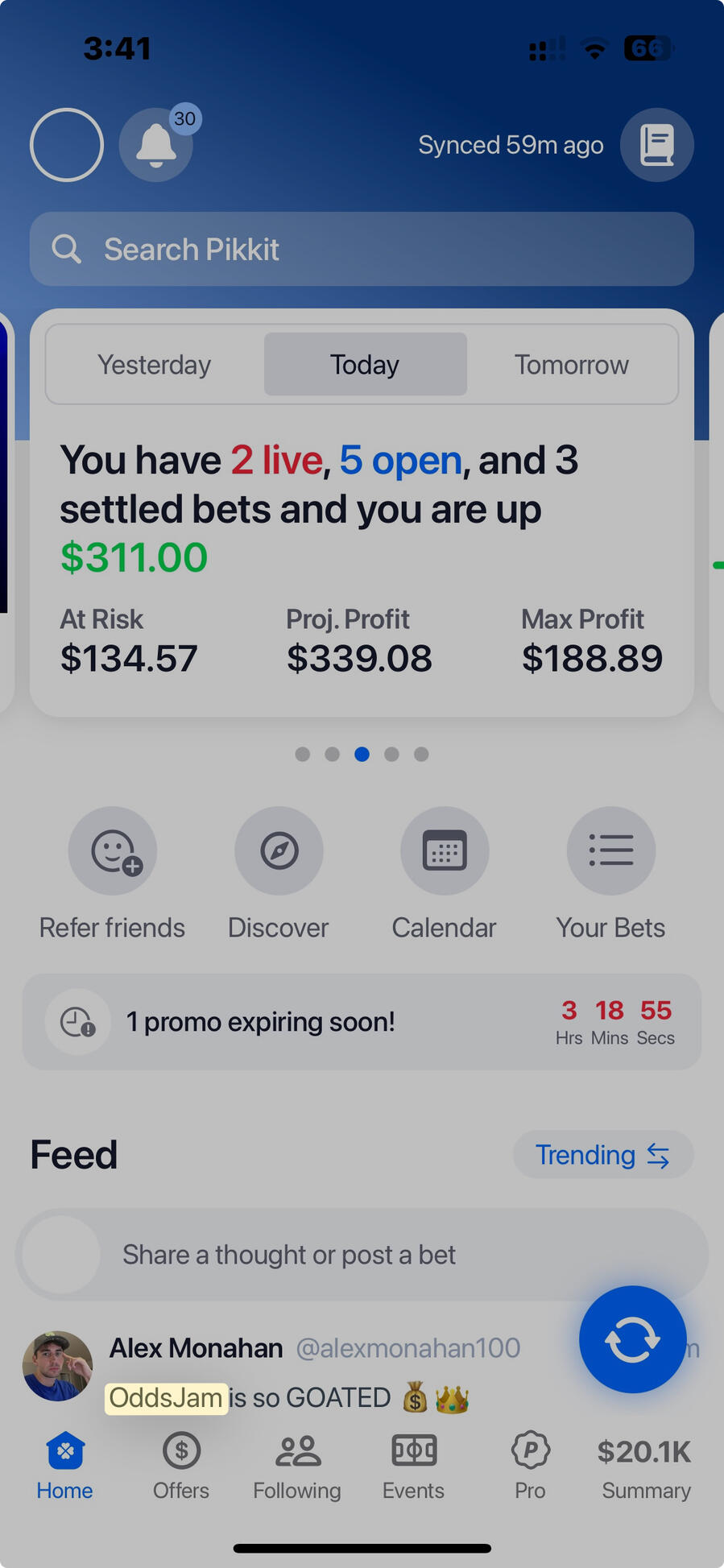This screenshot has height=1568, width=724.
Task: Open the profile avatar circle
Action: (x=67, y=145)
